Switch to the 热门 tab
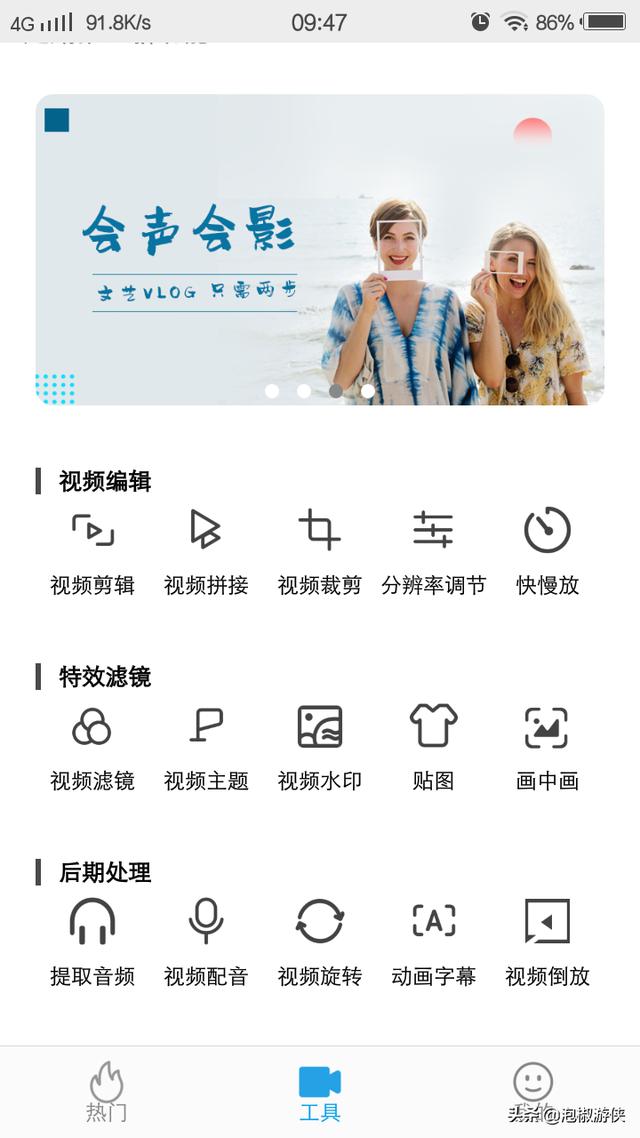Screen dimensions: 640x1138 pos(107,1092)
